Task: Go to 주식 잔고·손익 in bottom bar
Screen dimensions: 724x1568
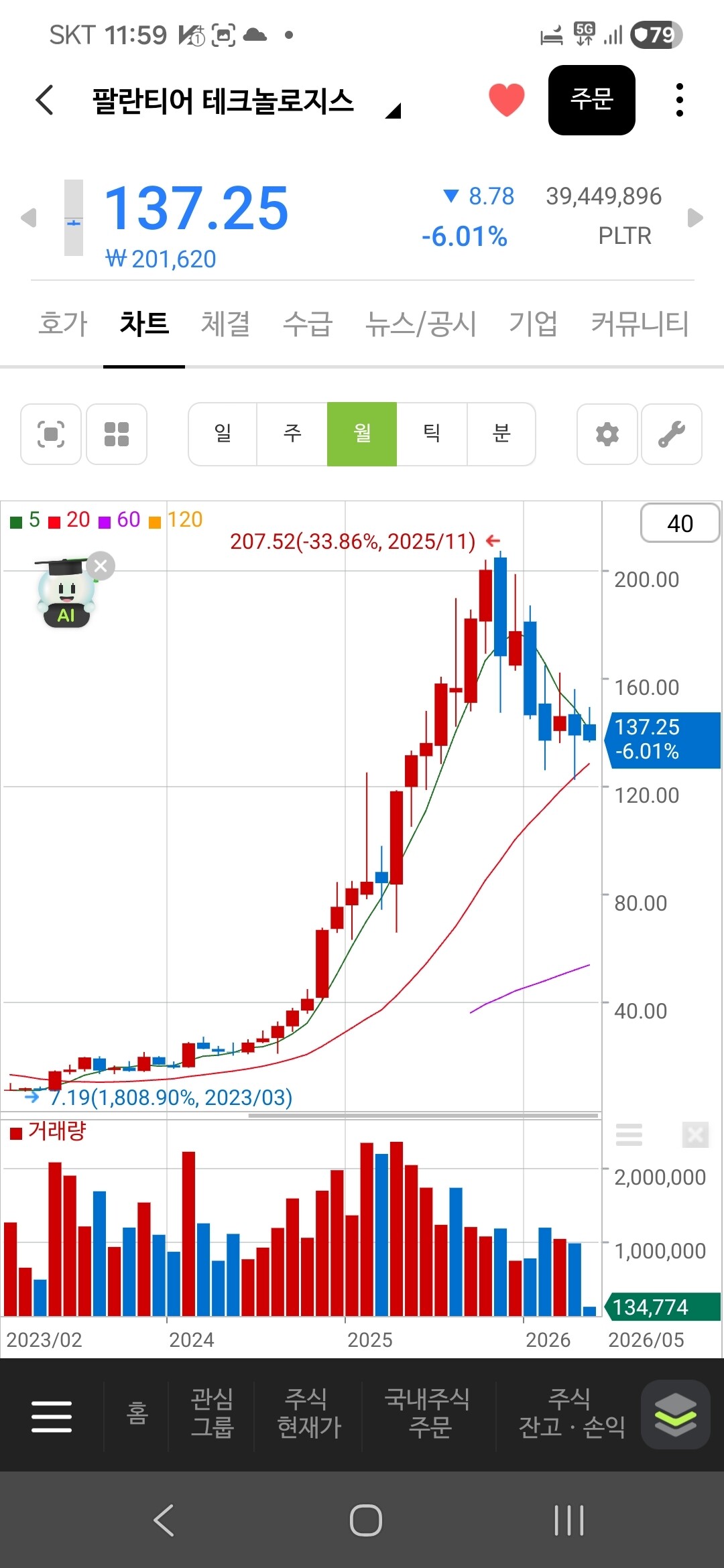Action: 571,1413
